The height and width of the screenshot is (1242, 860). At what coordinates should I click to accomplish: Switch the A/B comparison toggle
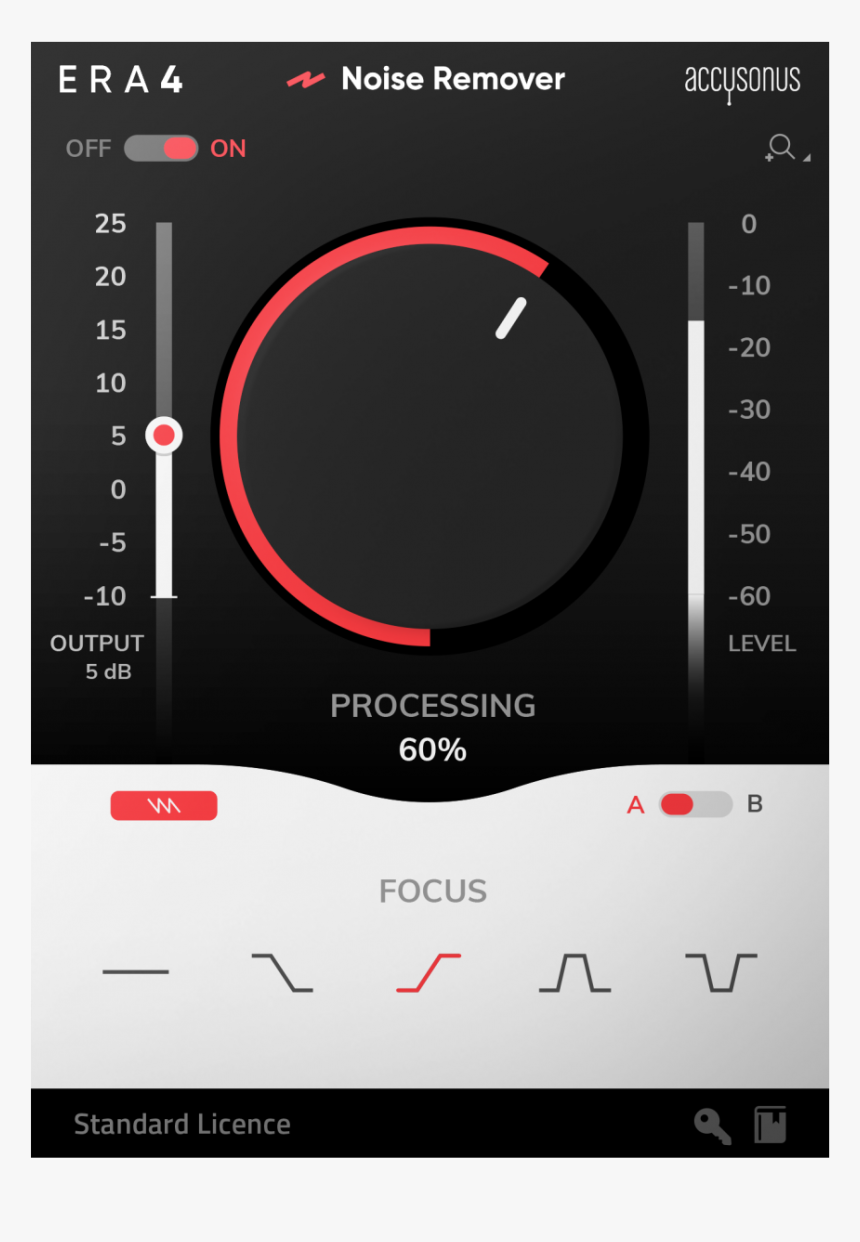[x=695, y=804]
